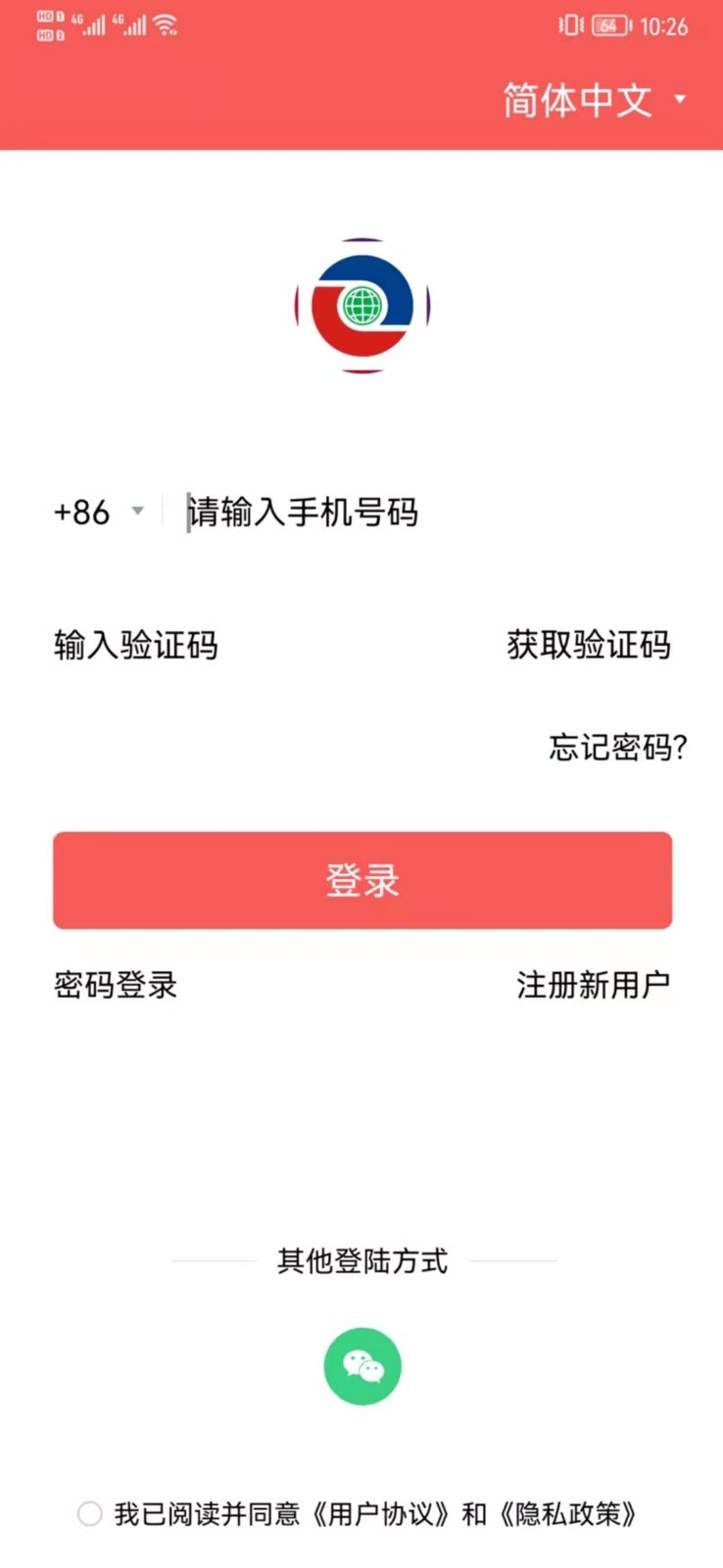Image resolution: width=723 pixels, height=1568 pixels.
Task: Open the 简体中文 language dropdown
Action: coord(594,100)
